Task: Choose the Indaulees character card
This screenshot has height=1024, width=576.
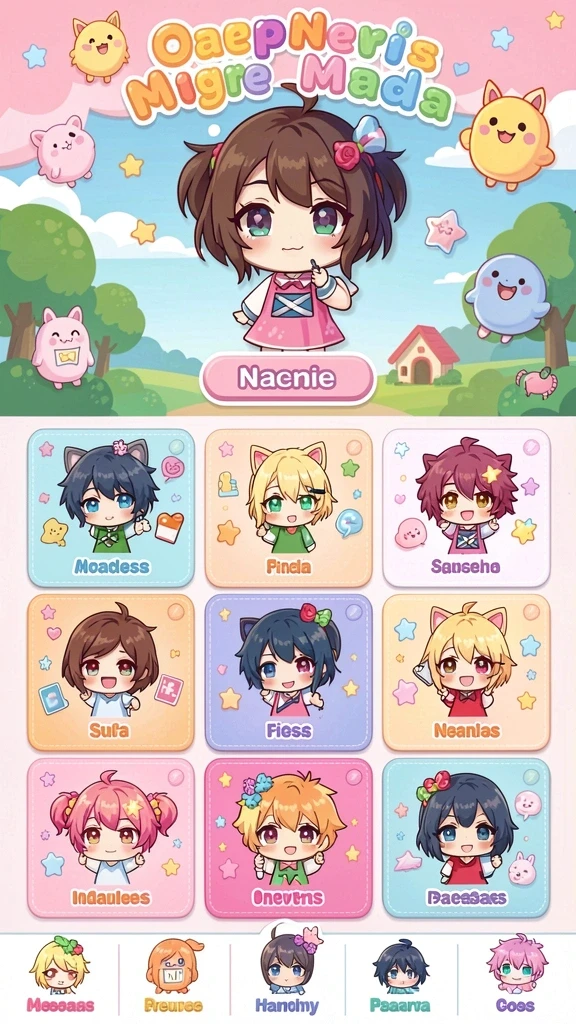Action: coord(111,838)
